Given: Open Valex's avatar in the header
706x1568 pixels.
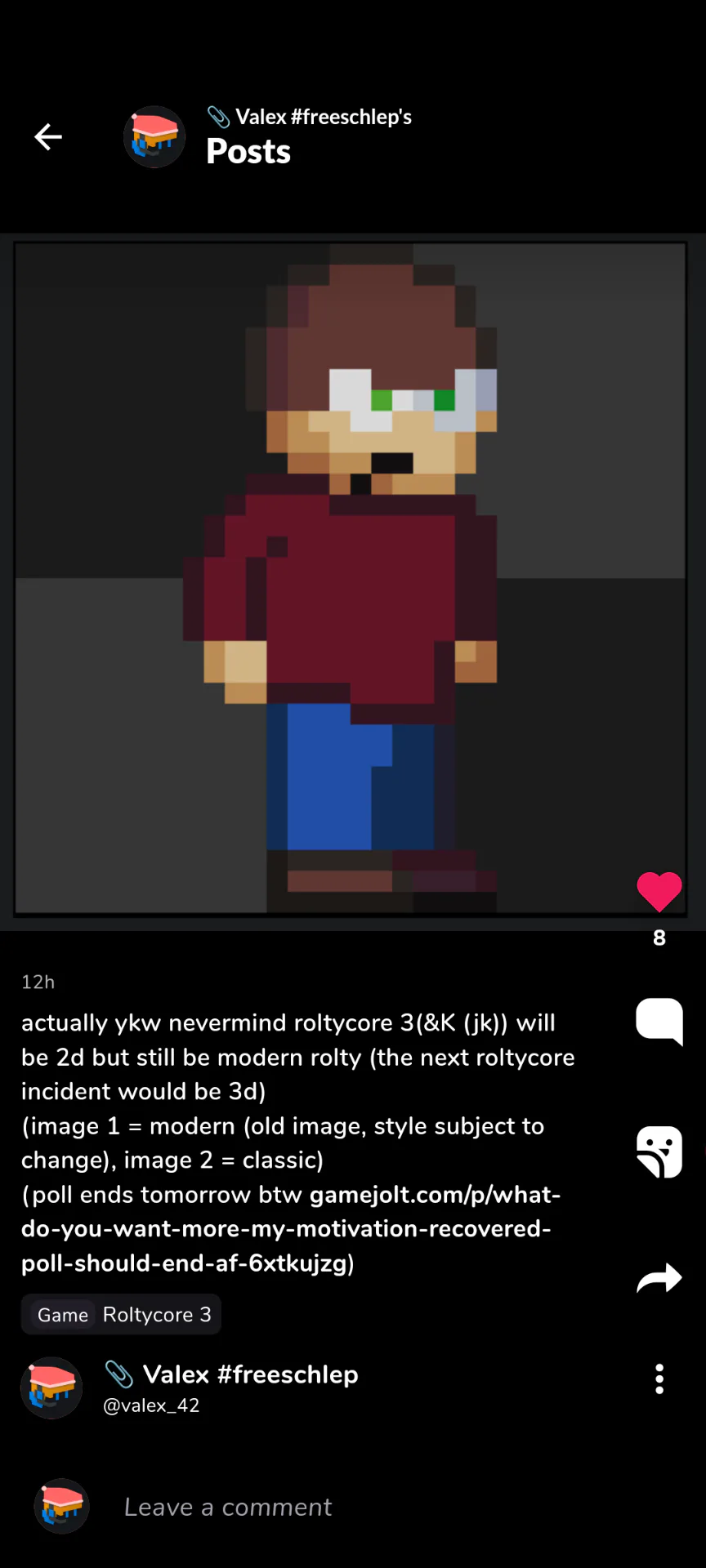Looking at the screenshot, I should [x=154, y=137].
